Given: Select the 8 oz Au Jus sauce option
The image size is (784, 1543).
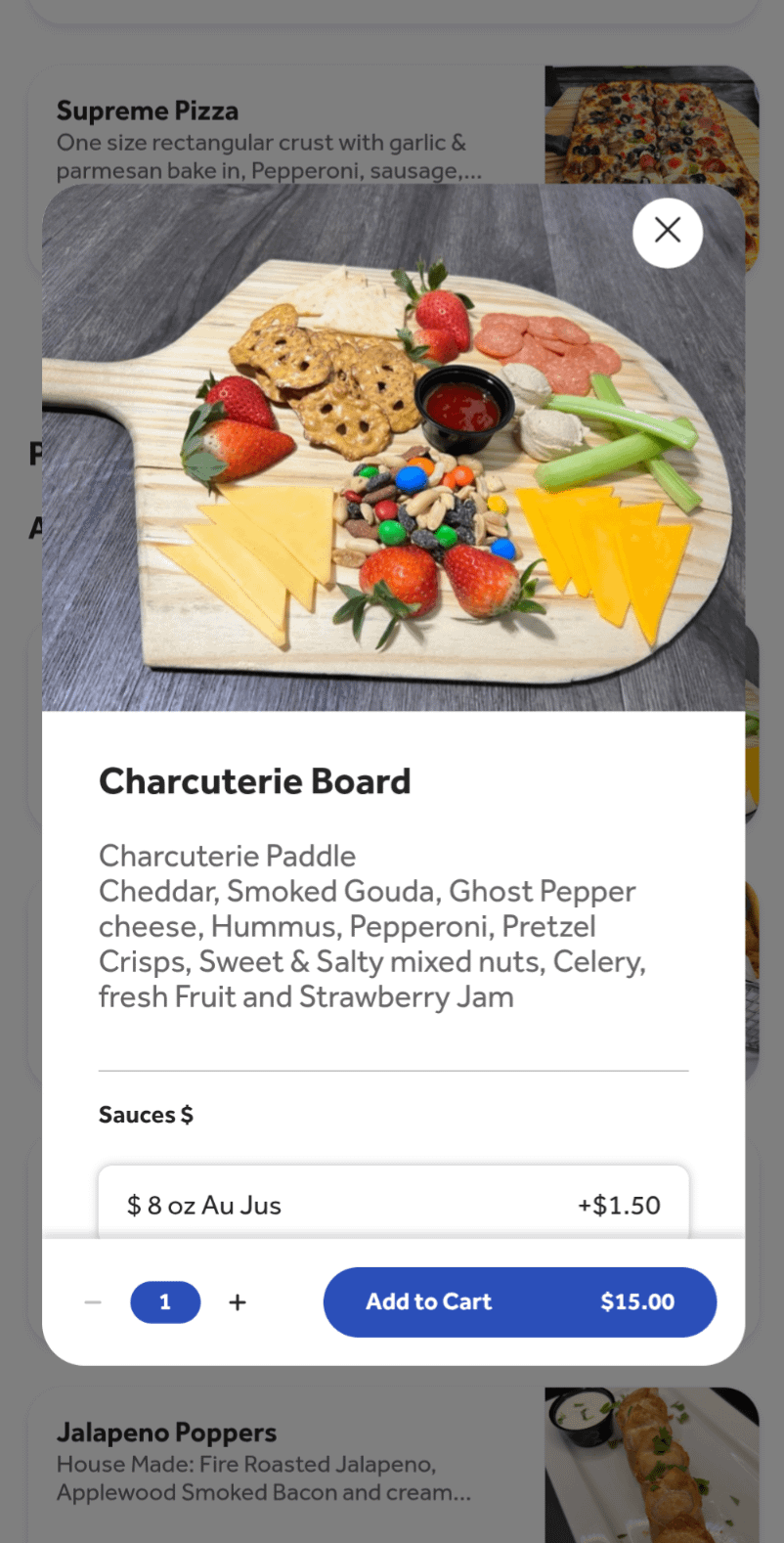Looking at the screenshot, I should pyautogui.click(x=394, y=1204).
